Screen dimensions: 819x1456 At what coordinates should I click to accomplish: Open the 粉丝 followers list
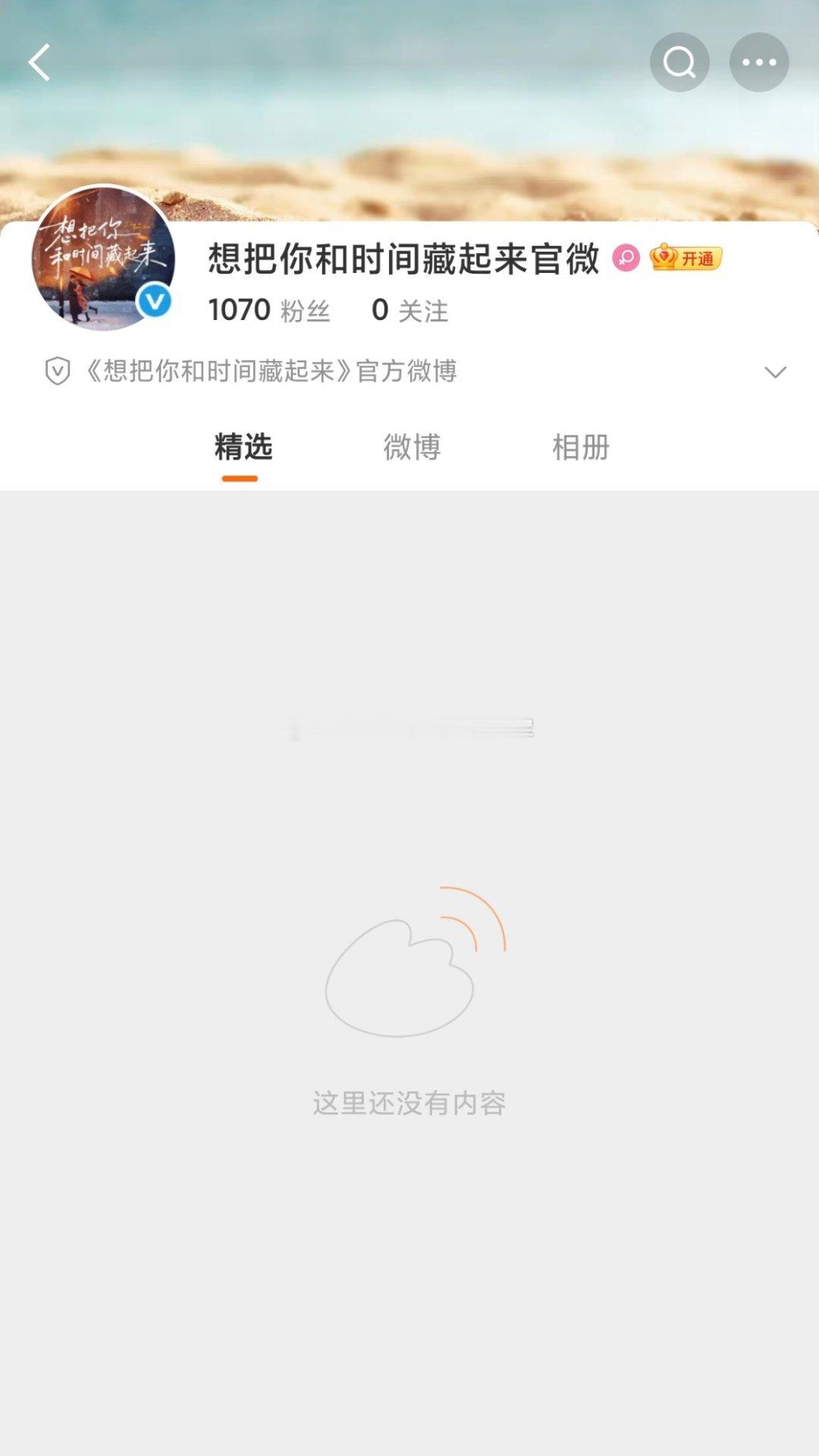(x=267, y=309)
